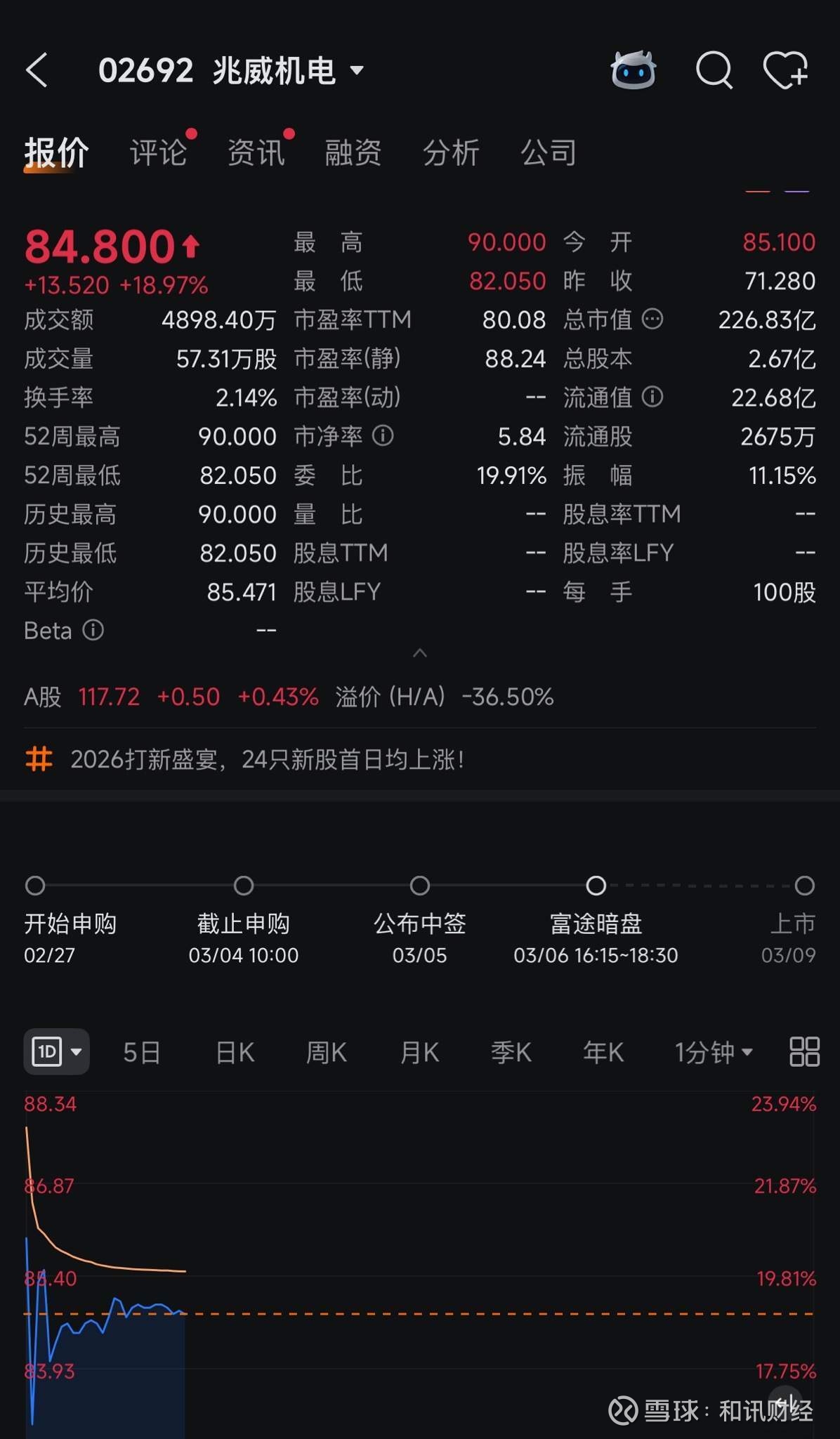Select the 周K chart
The image size is (840, 1439).
coord(326,1053)
